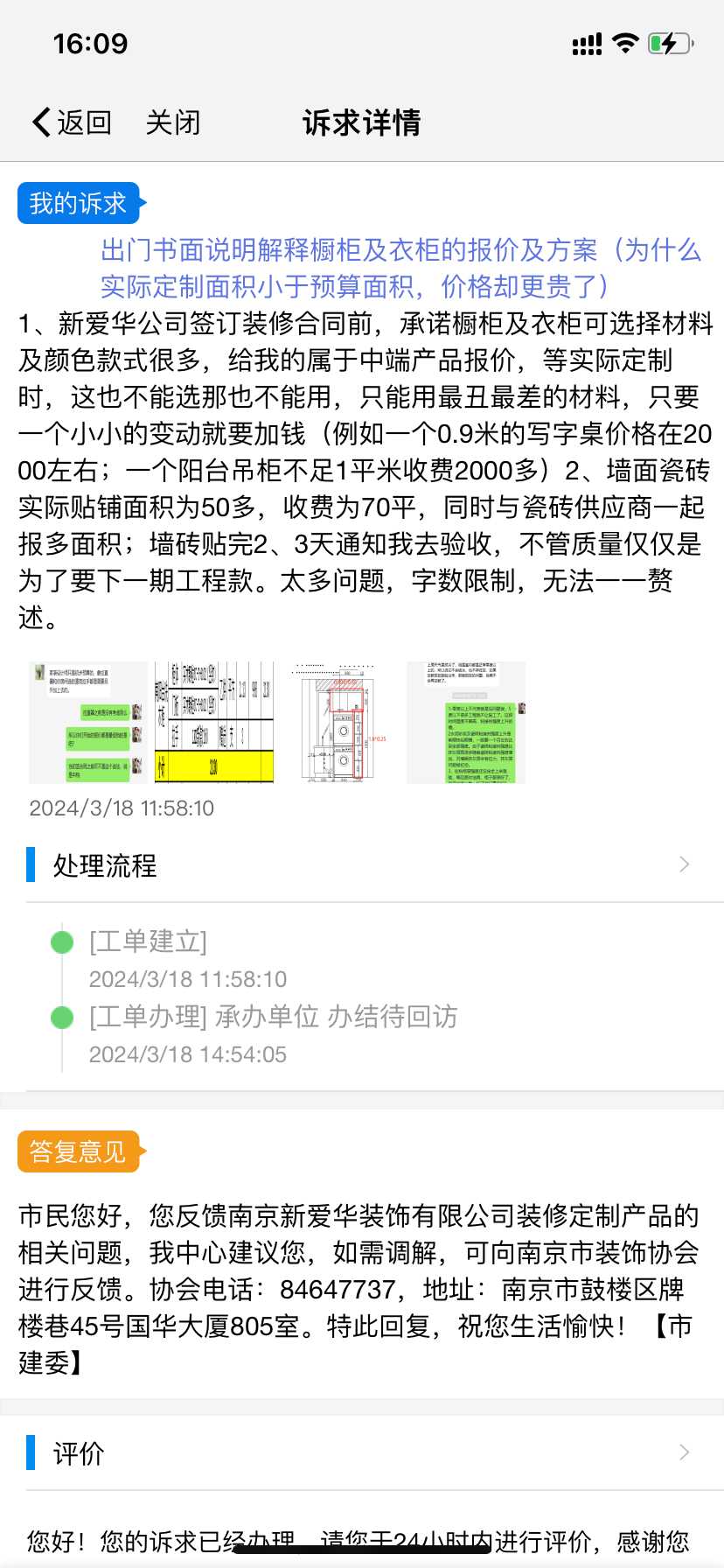Go back with the 返回 arrow
724x1568 pixels.
point(72,122)
